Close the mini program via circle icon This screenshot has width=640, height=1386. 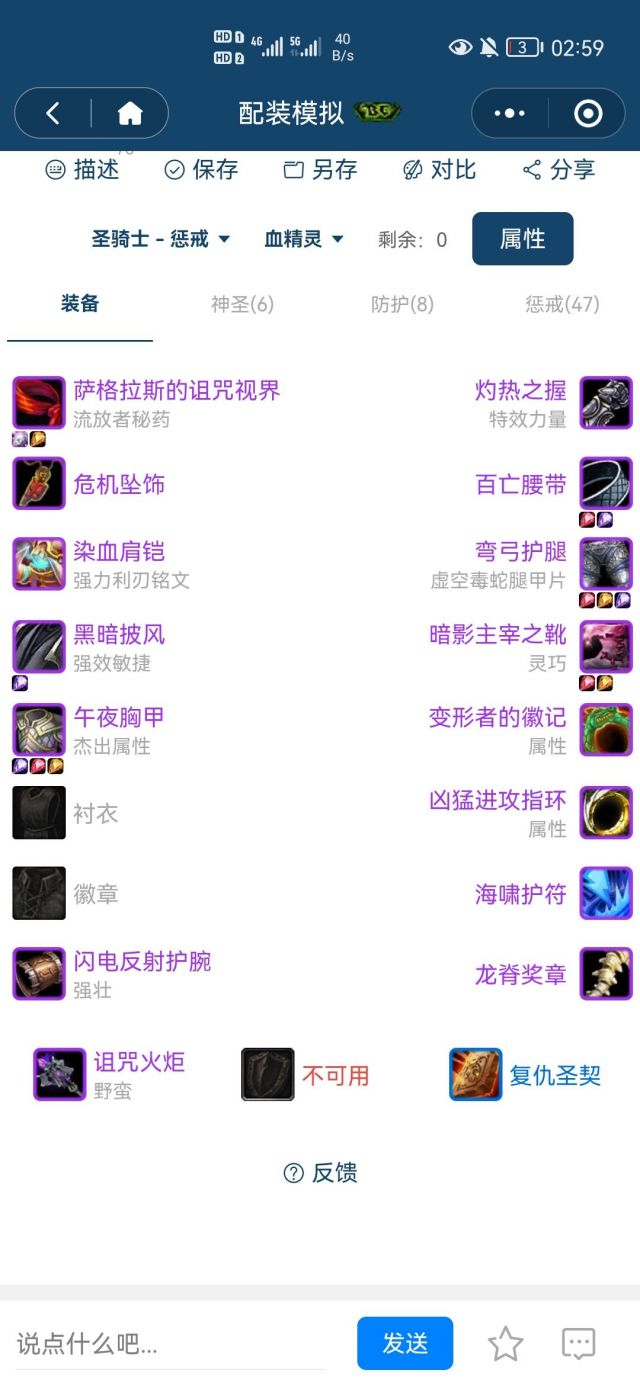[x=588, y=114]
